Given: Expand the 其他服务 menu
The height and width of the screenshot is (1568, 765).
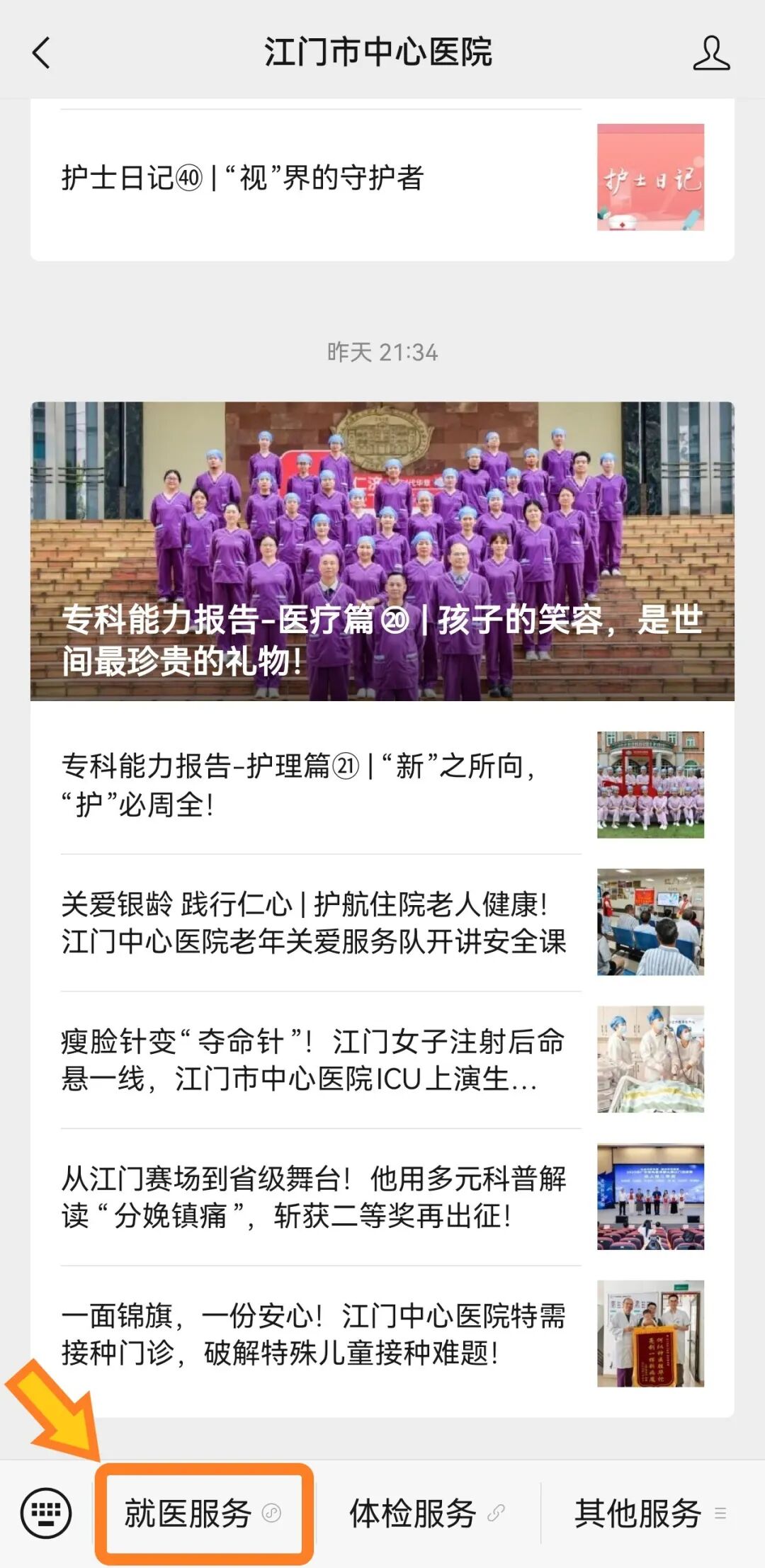Looking at the screenshot, I should tap(649, 1513).
